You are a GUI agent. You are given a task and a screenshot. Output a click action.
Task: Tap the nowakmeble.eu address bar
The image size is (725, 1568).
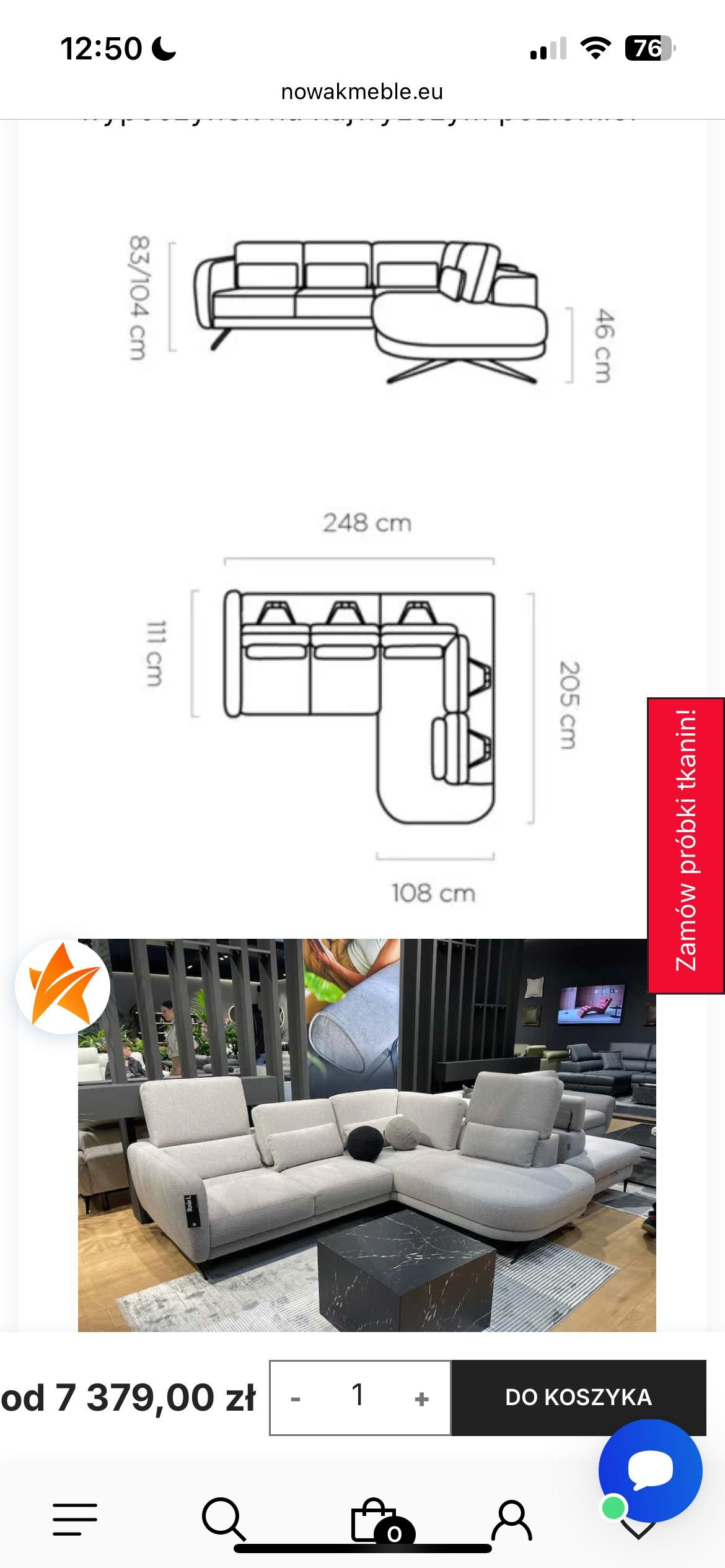(x=362, y=92)
